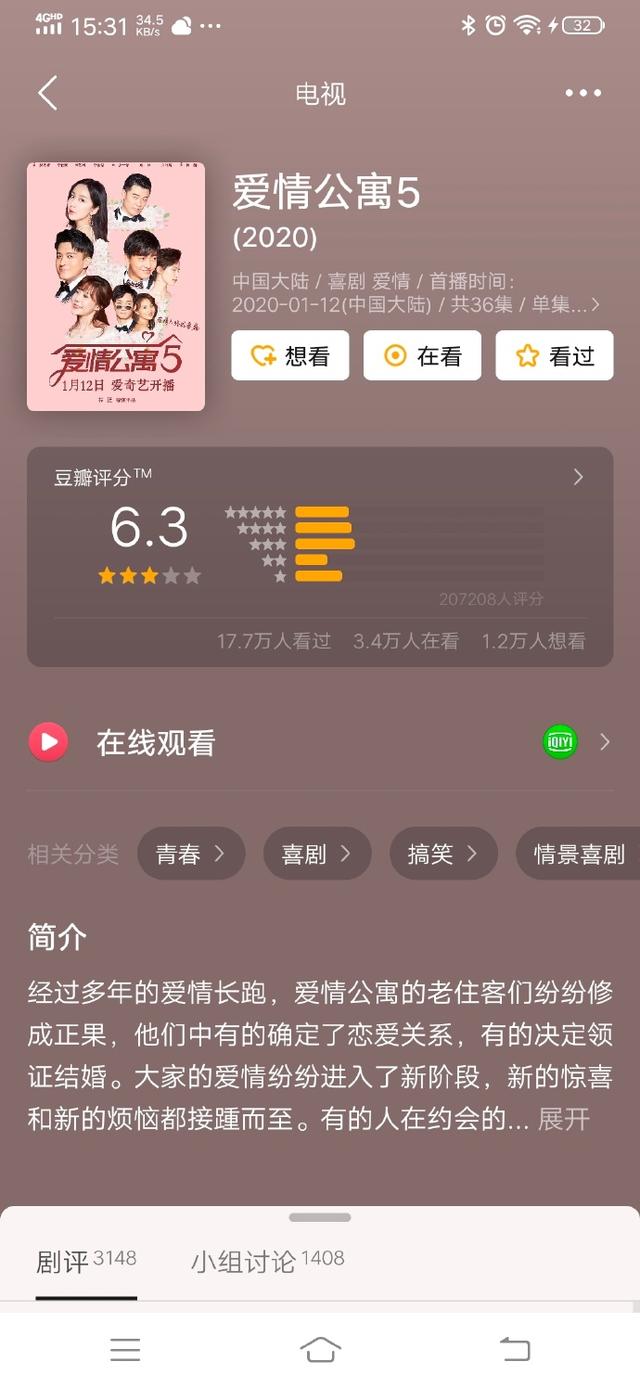The height and width of the screenshot is (1387, 640).
Task: Open the three-dot overflow menu
Action: [x=583, y=93]
